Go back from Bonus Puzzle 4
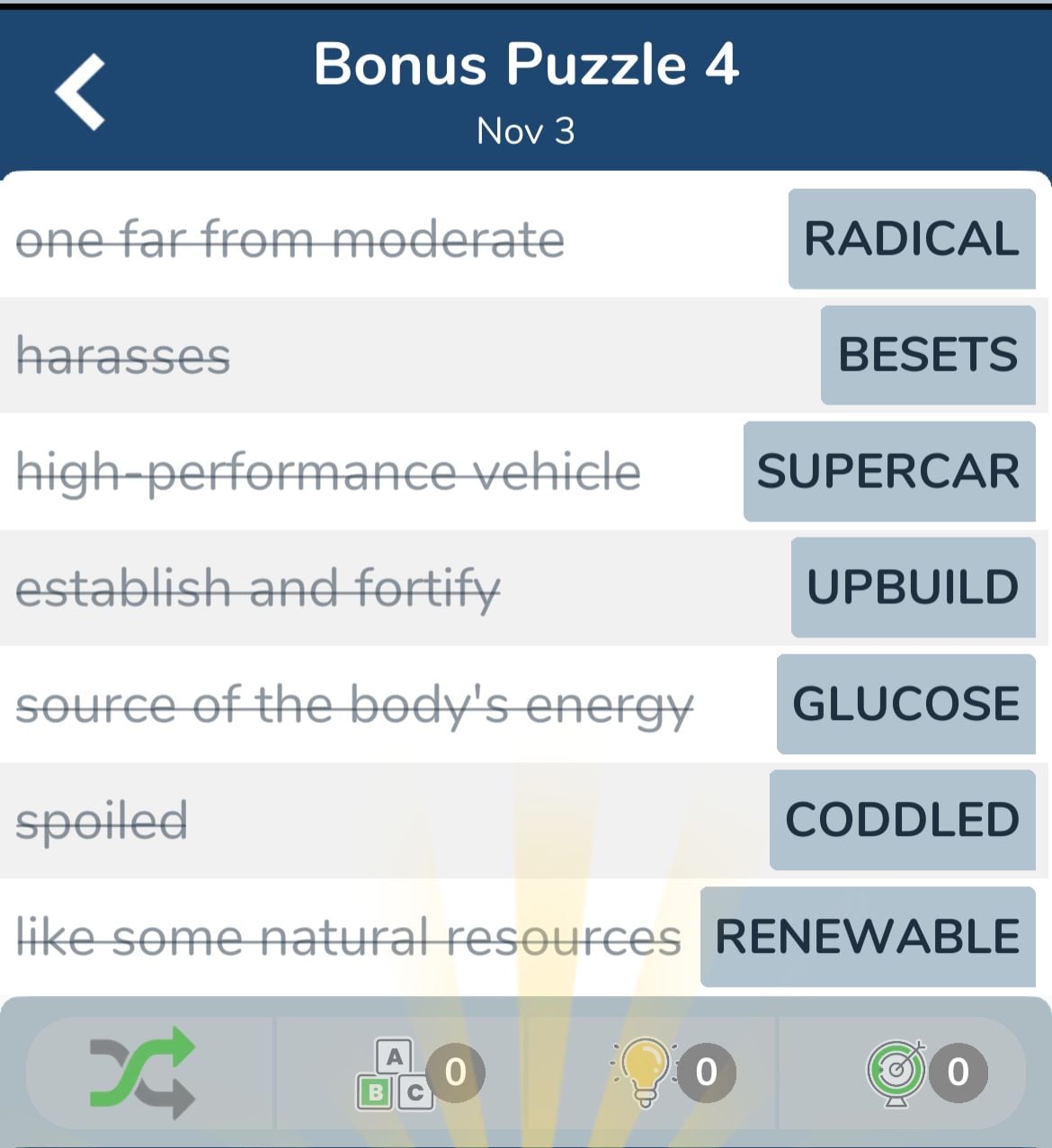 [80, 93]
